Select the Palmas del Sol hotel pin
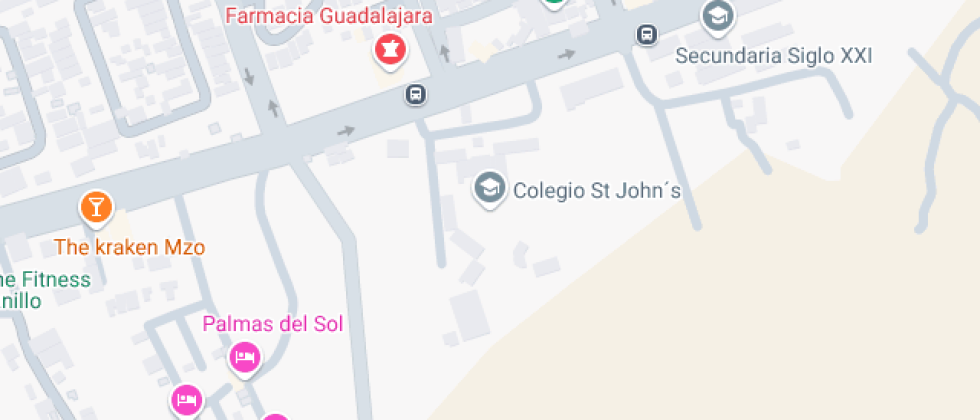Screen dimensions: 980x420 coord(245,359)
